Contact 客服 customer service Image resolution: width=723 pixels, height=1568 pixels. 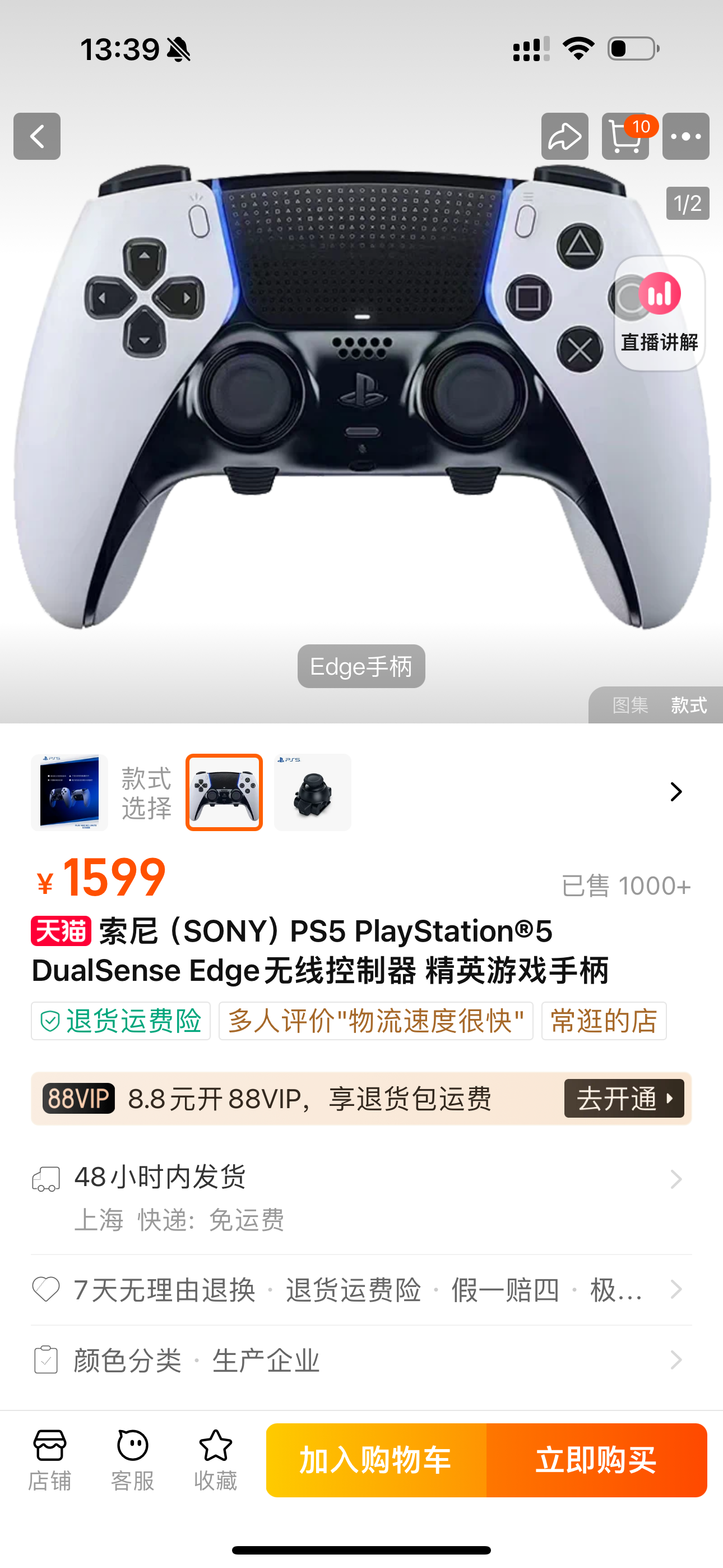132,1460
